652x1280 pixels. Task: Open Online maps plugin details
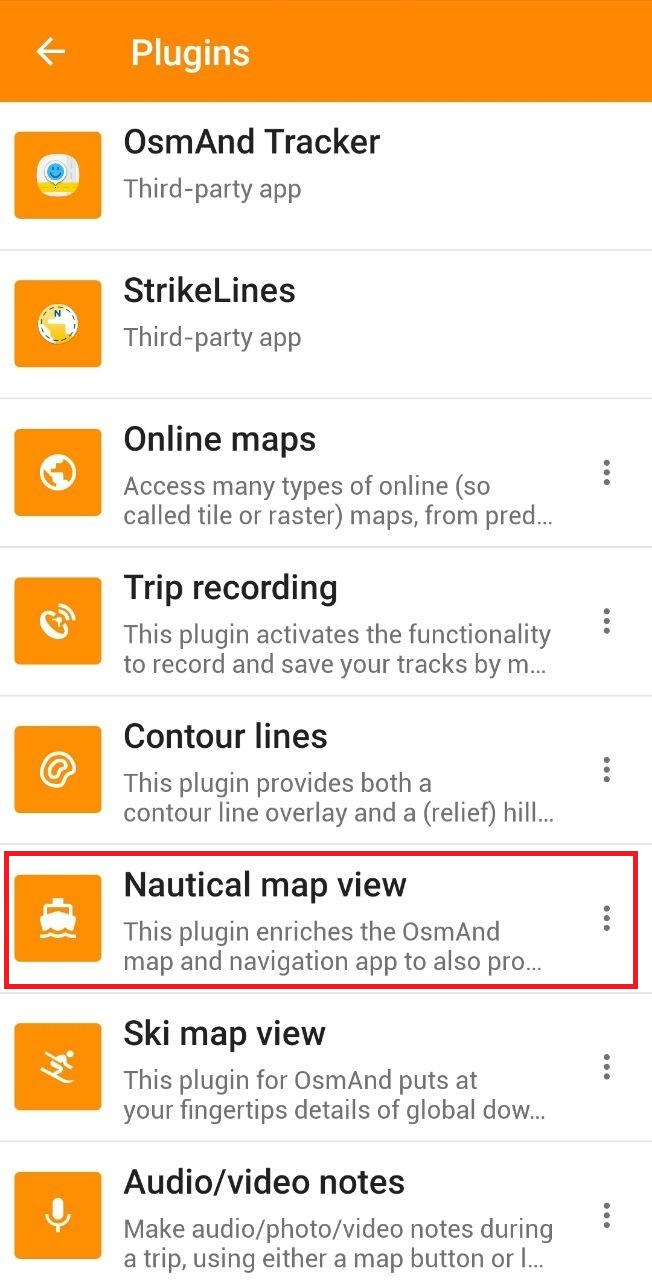(300, 472)
